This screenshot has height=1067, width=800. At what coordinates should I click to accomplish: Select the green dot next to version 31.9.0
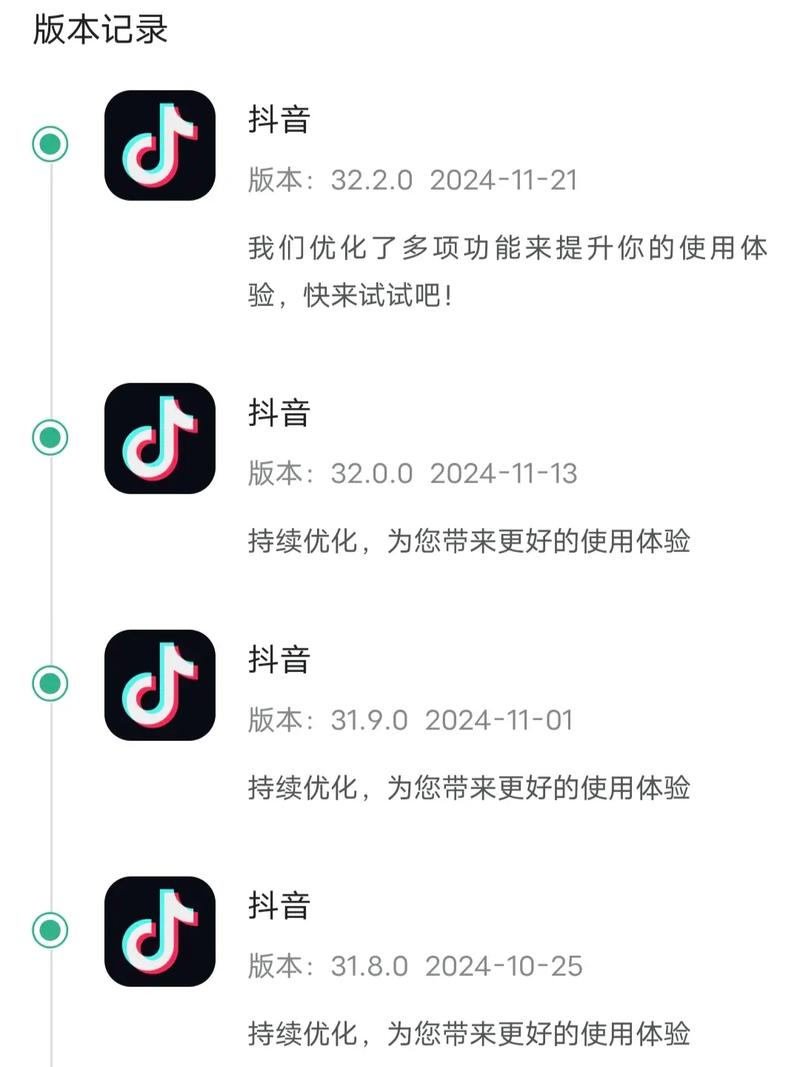click(x=47, y=685)
